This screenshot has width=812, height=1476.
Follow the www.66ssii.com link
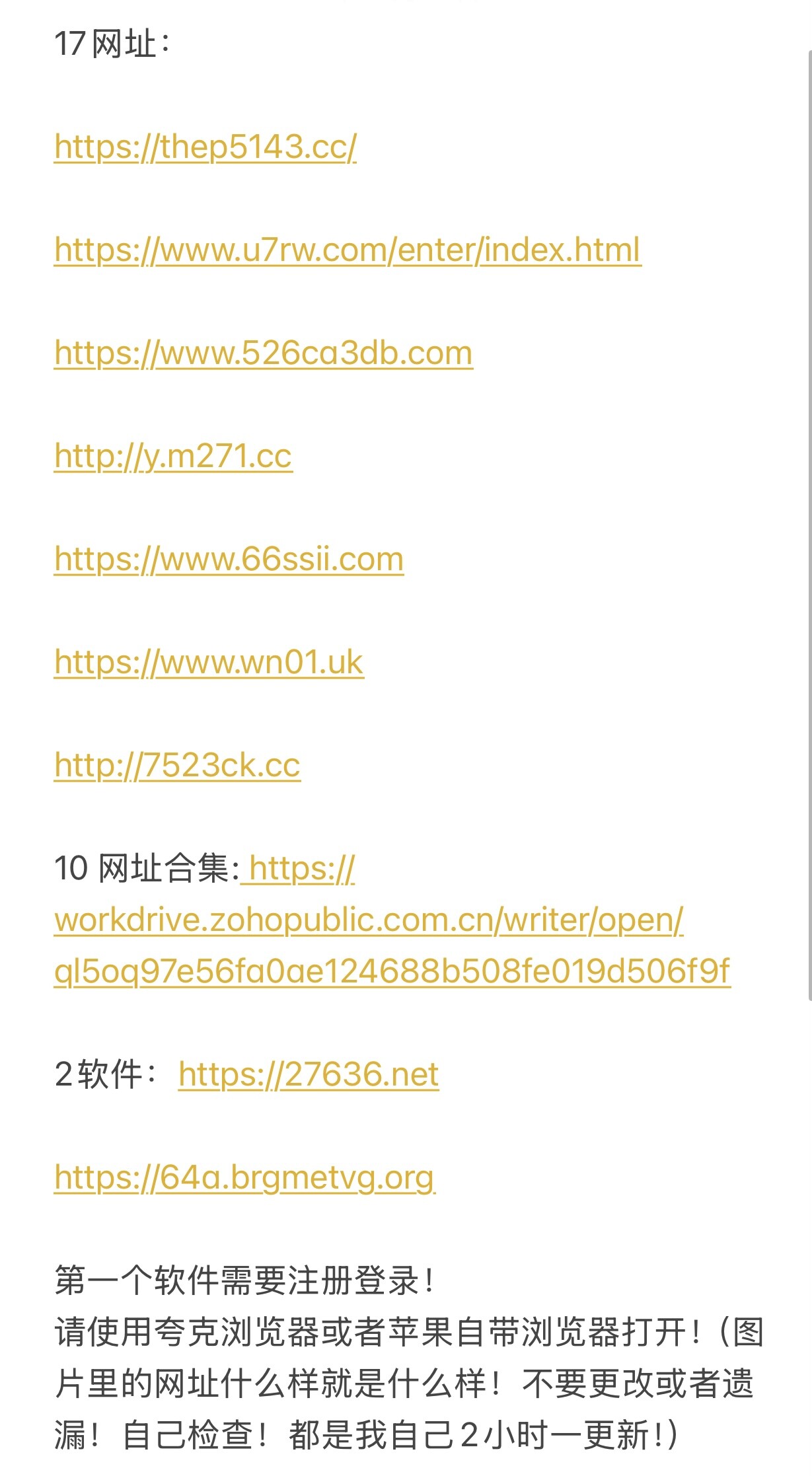tap(229, 560)
